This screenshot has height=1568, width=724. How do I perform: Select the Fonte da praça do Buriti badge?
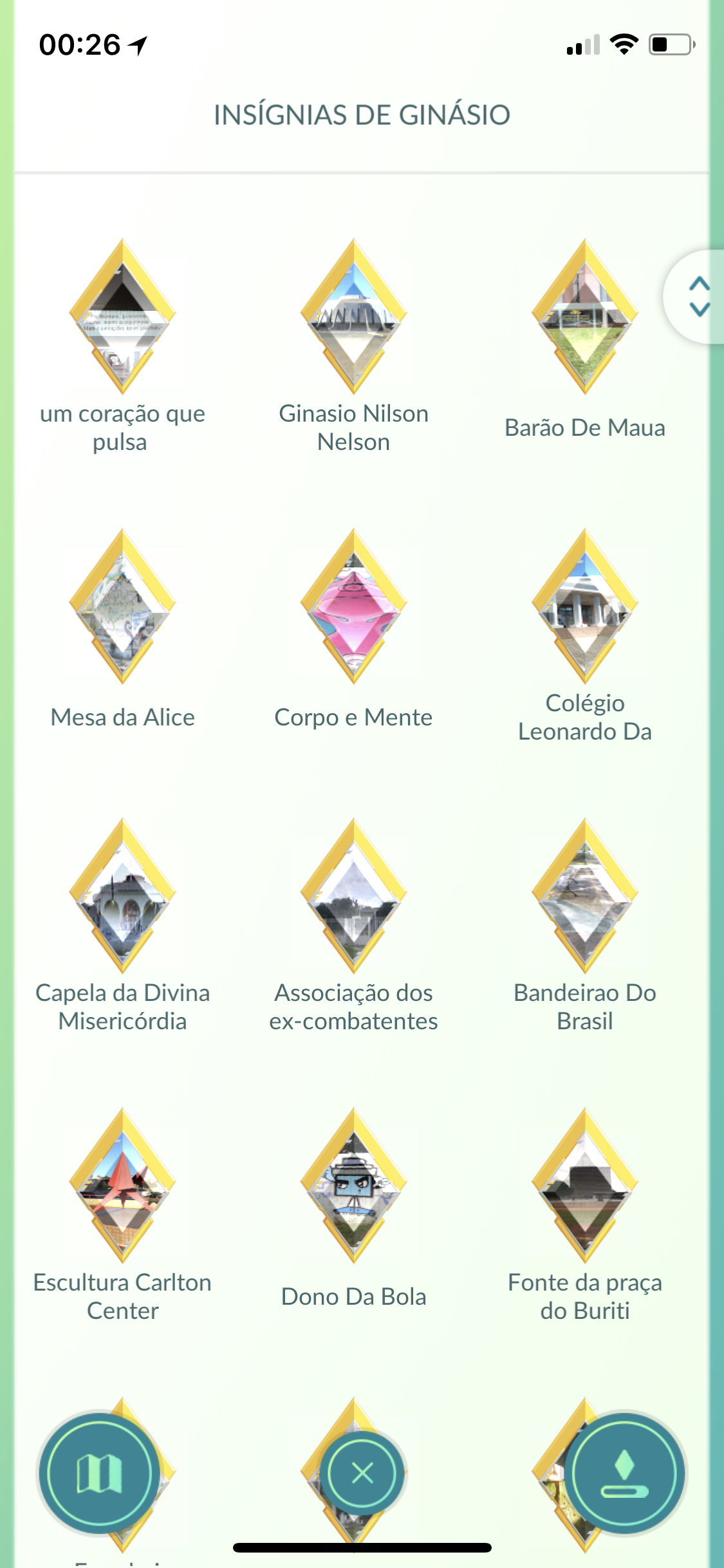point(584,1185)
